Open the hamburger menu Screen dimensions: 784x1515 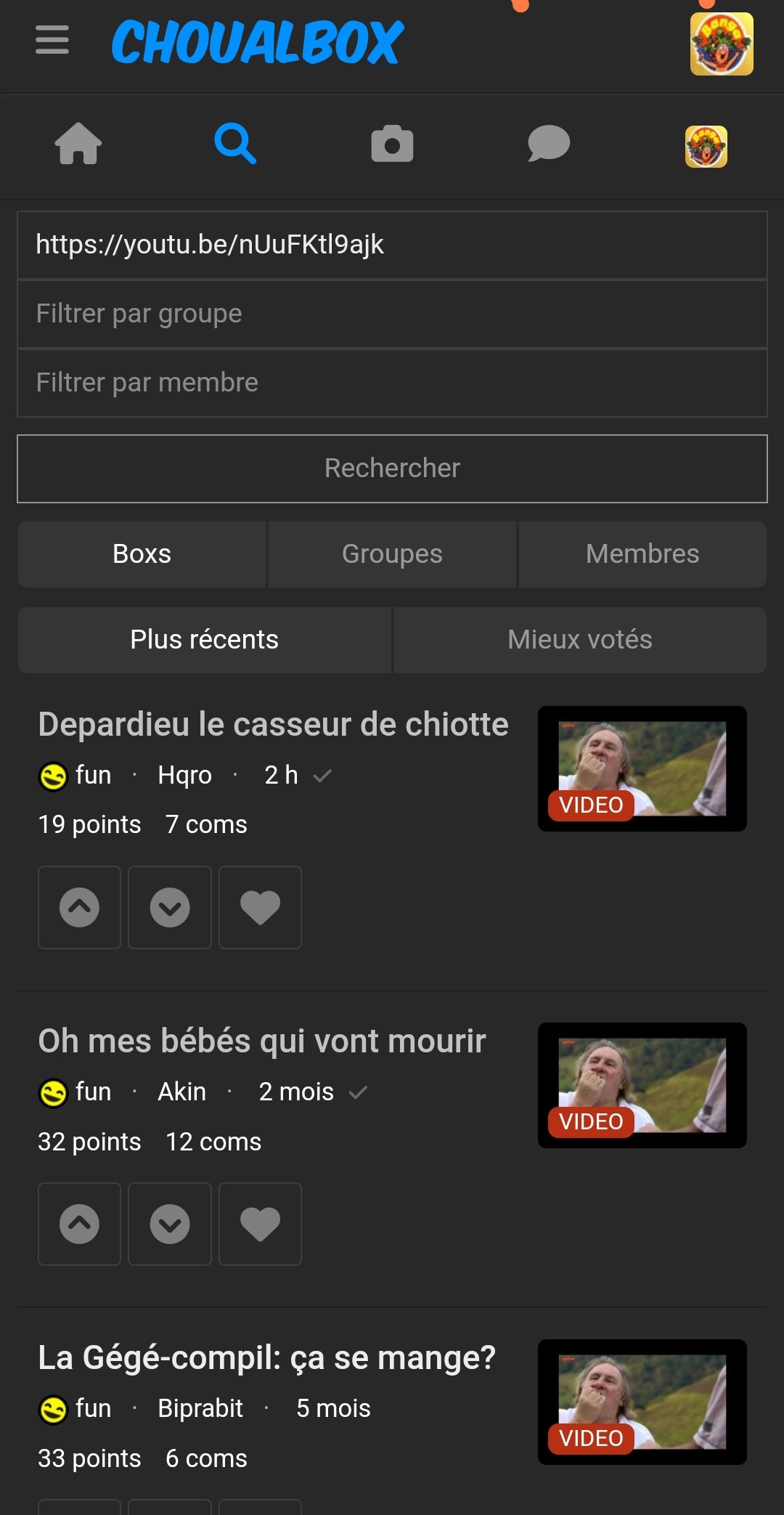coord(52,40)
